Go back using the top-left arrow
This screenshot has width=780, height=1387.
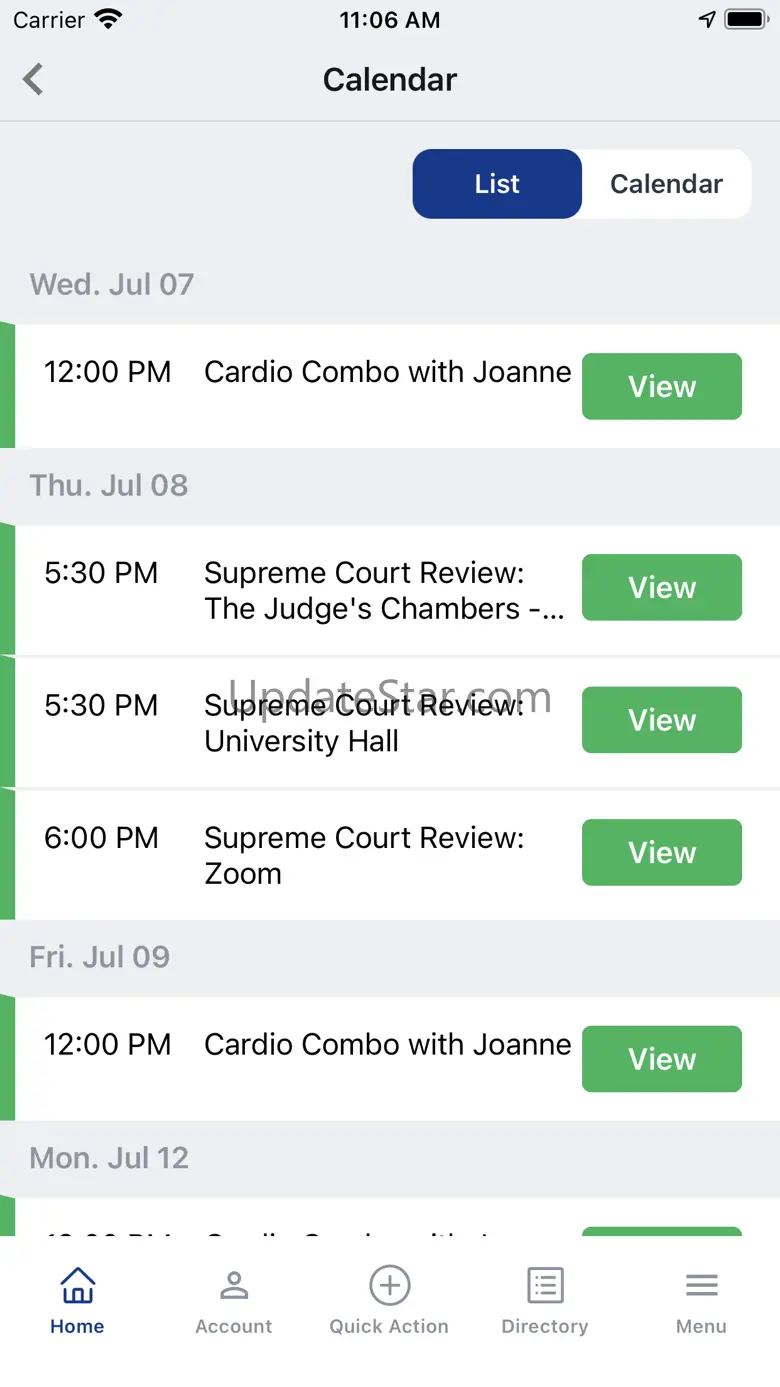tap(34, 79)
